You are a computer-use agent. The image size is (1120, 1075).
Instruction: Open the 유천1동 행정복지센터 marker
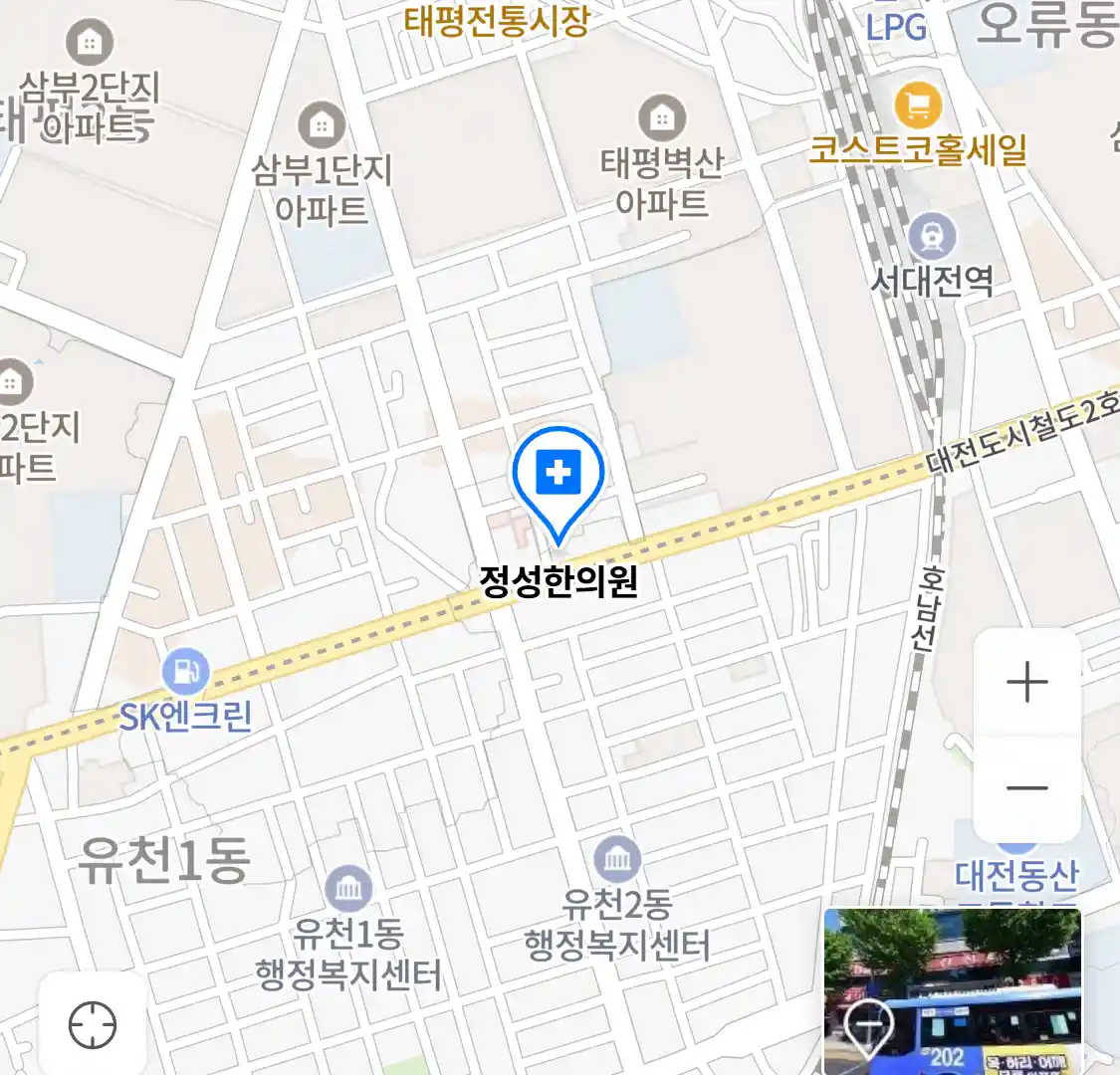point(348,889)
